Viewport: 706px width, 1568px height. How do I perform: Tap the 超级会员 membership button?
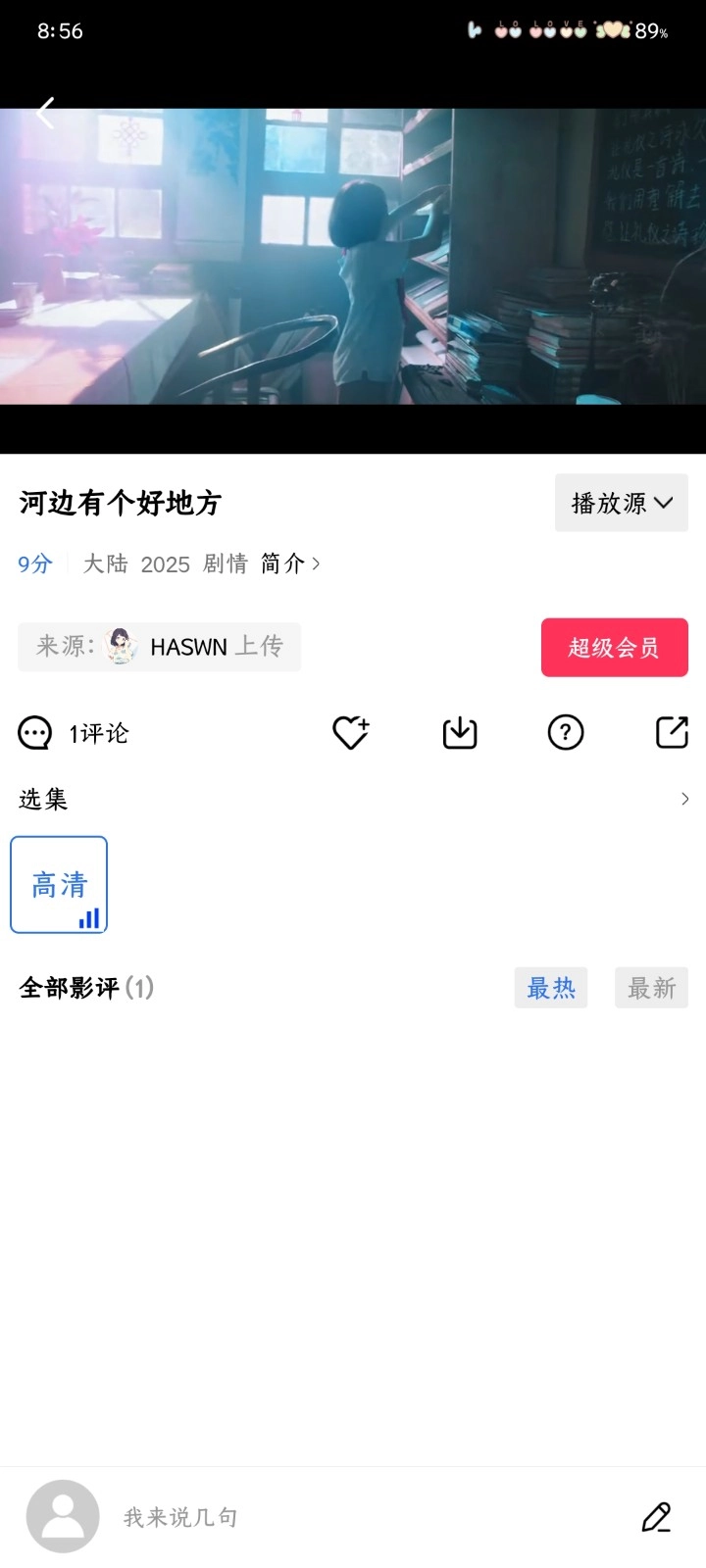pyautogui.click(x=614, y=647)
